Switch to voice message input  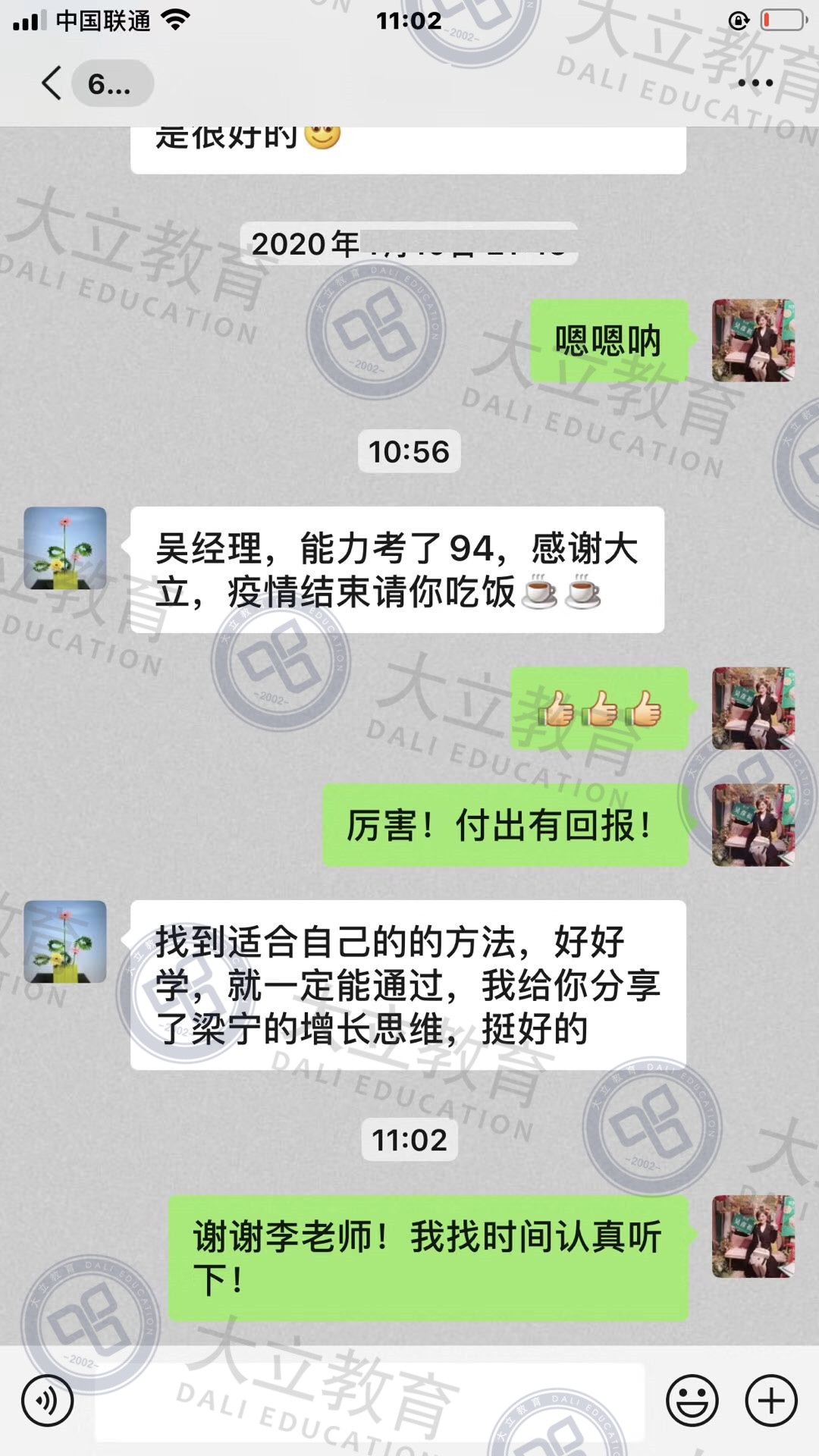47,1401
